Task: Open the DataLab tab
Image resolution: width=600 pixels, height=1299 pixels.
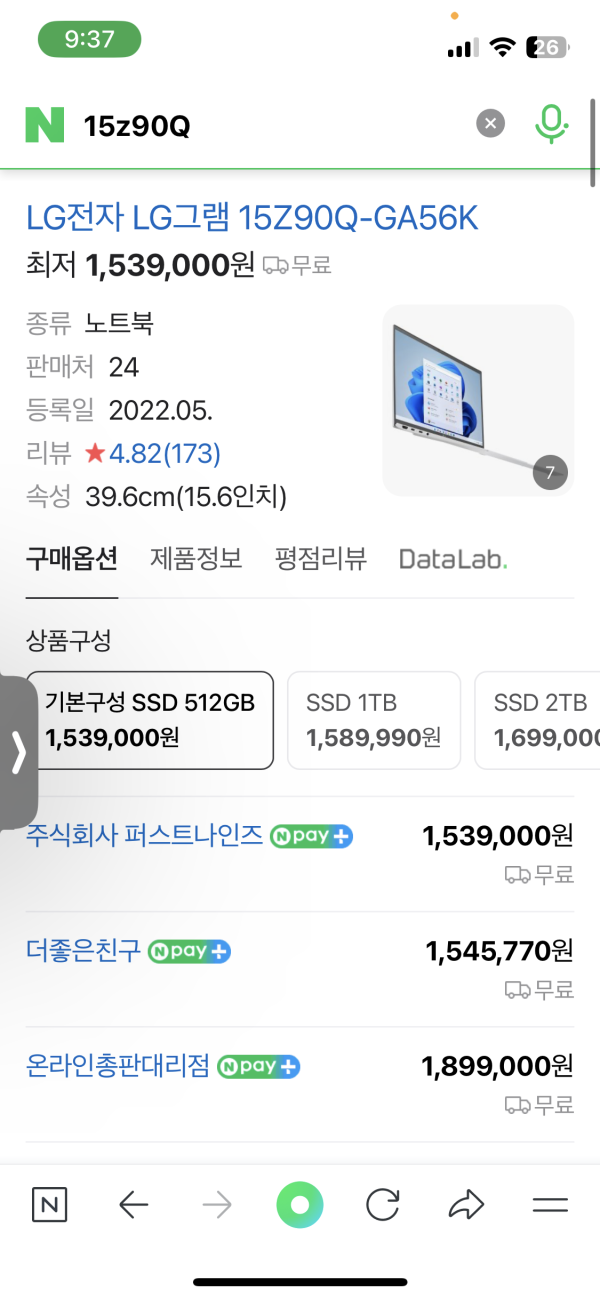Action: click(453, 559)
